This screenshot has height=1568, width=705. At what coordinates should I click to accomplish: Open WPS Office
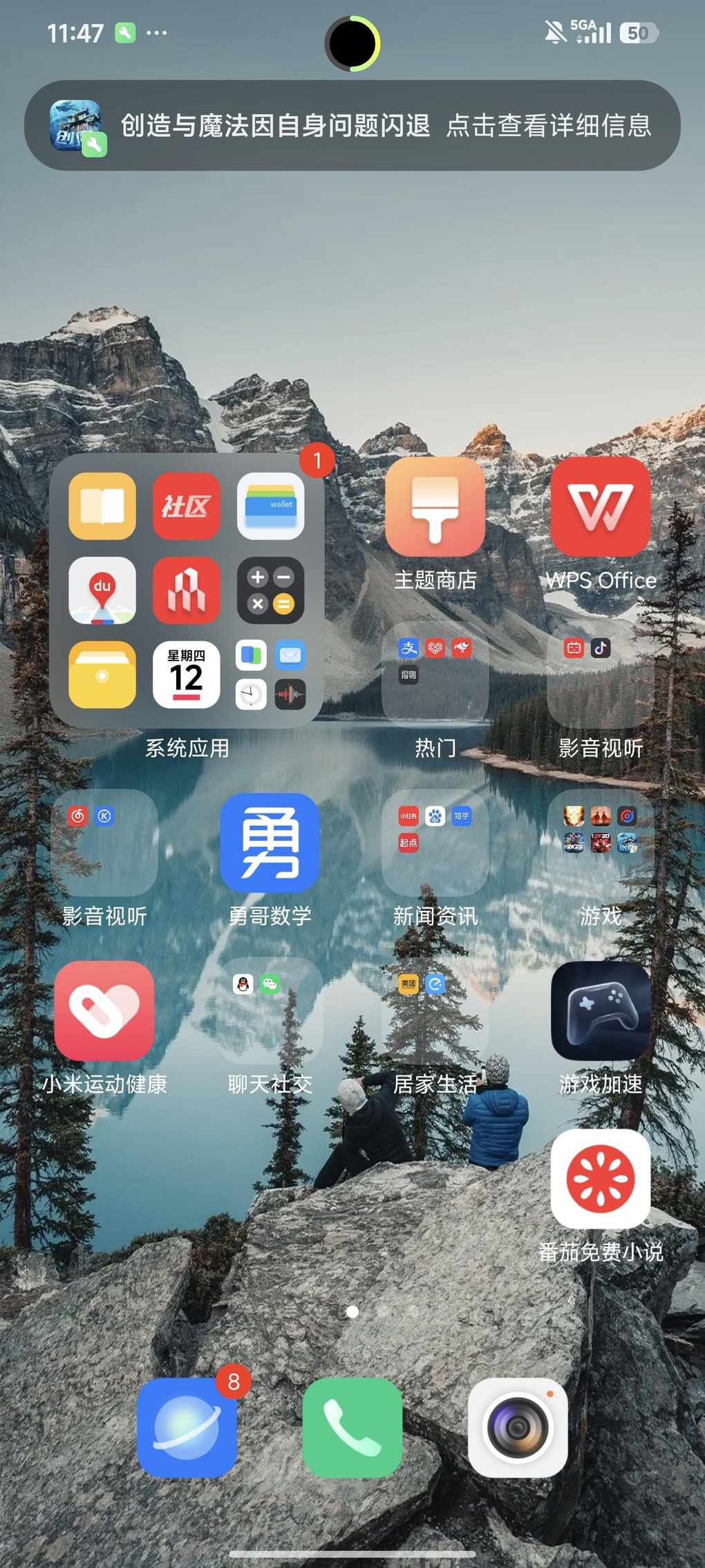(x=600, y=507)
